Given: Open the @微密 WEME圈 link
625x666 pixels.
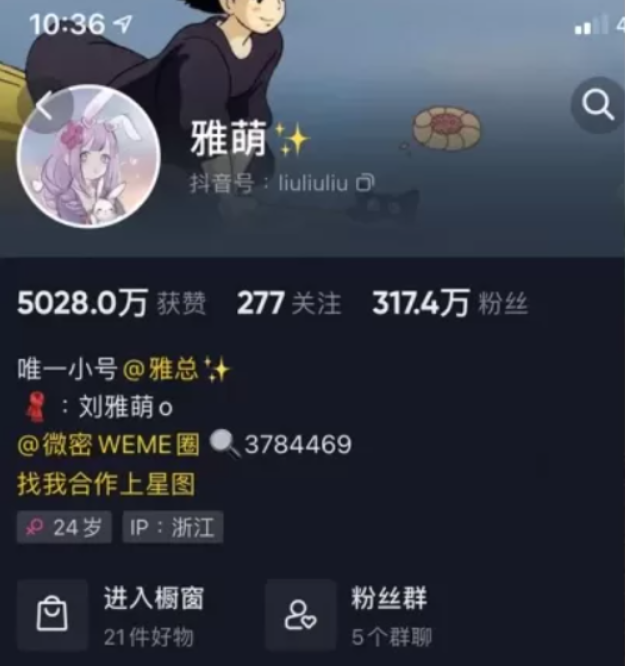Looking at the screenshot, I should click(x=109, y=444).
